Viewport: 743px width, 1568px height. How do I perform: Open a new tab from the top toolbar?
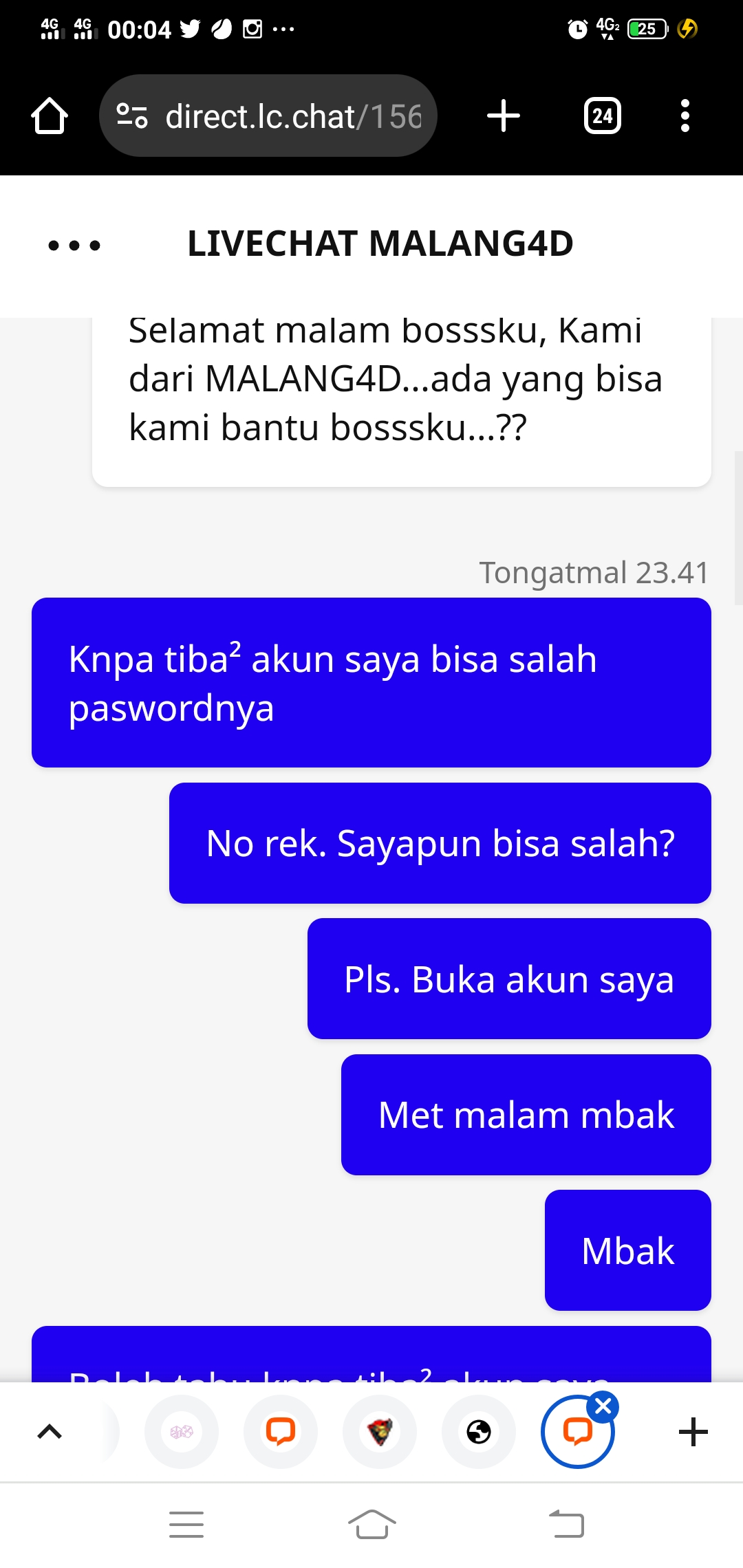pyautogui.click(x=504, y=116)
